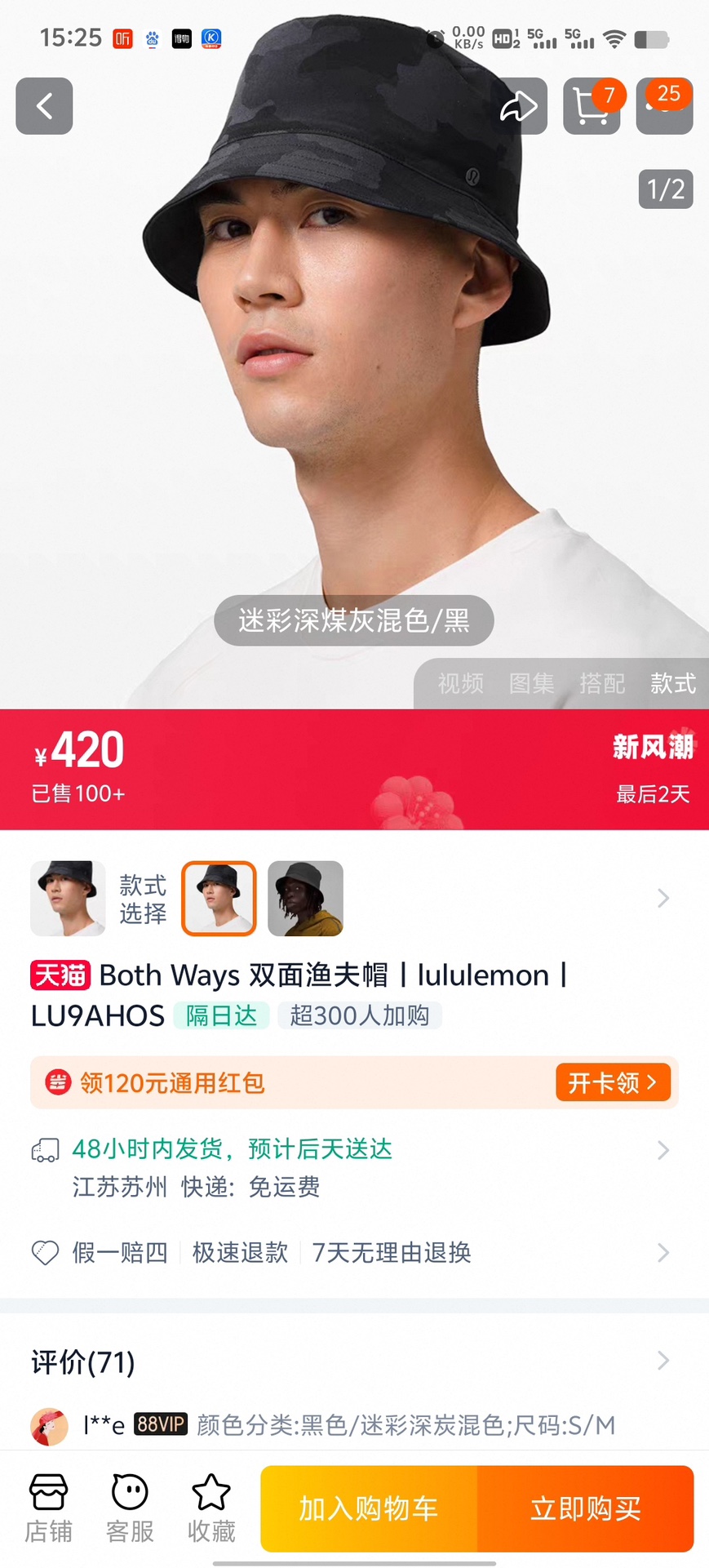Contact 客服 customer service
The width and height of the screenshot is (709, 1568).
point(130,1508)
